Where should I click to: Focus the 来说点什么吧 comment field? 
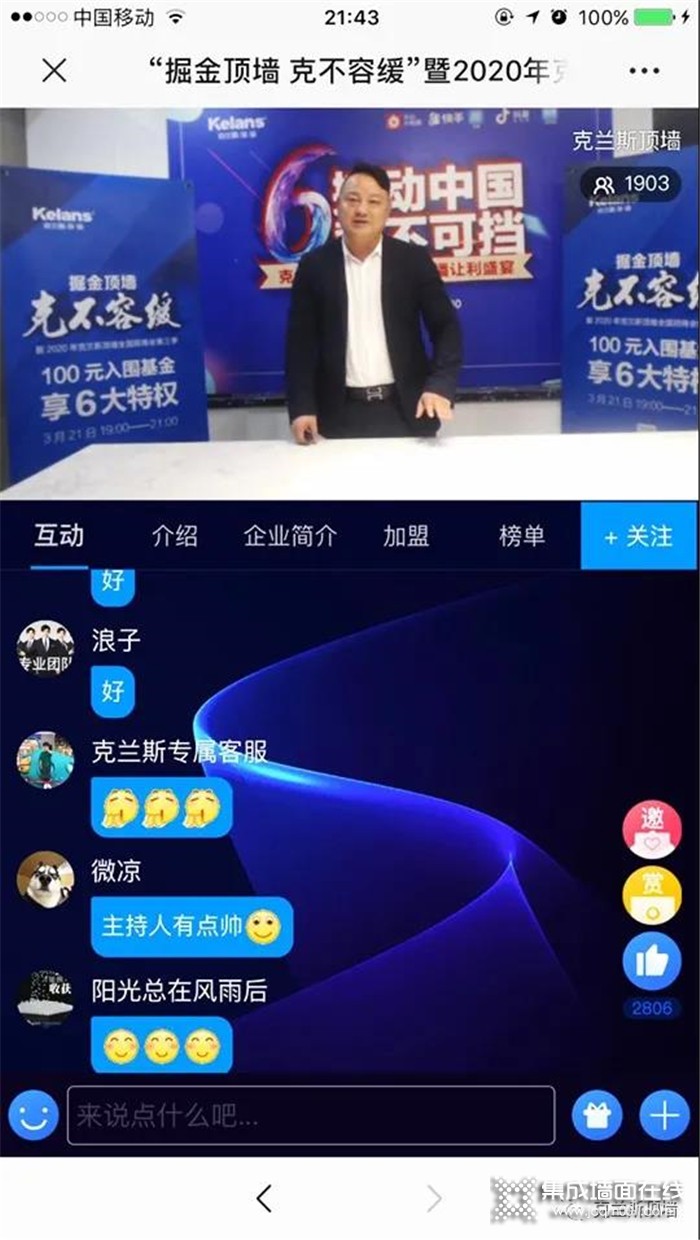(310, 1115)
